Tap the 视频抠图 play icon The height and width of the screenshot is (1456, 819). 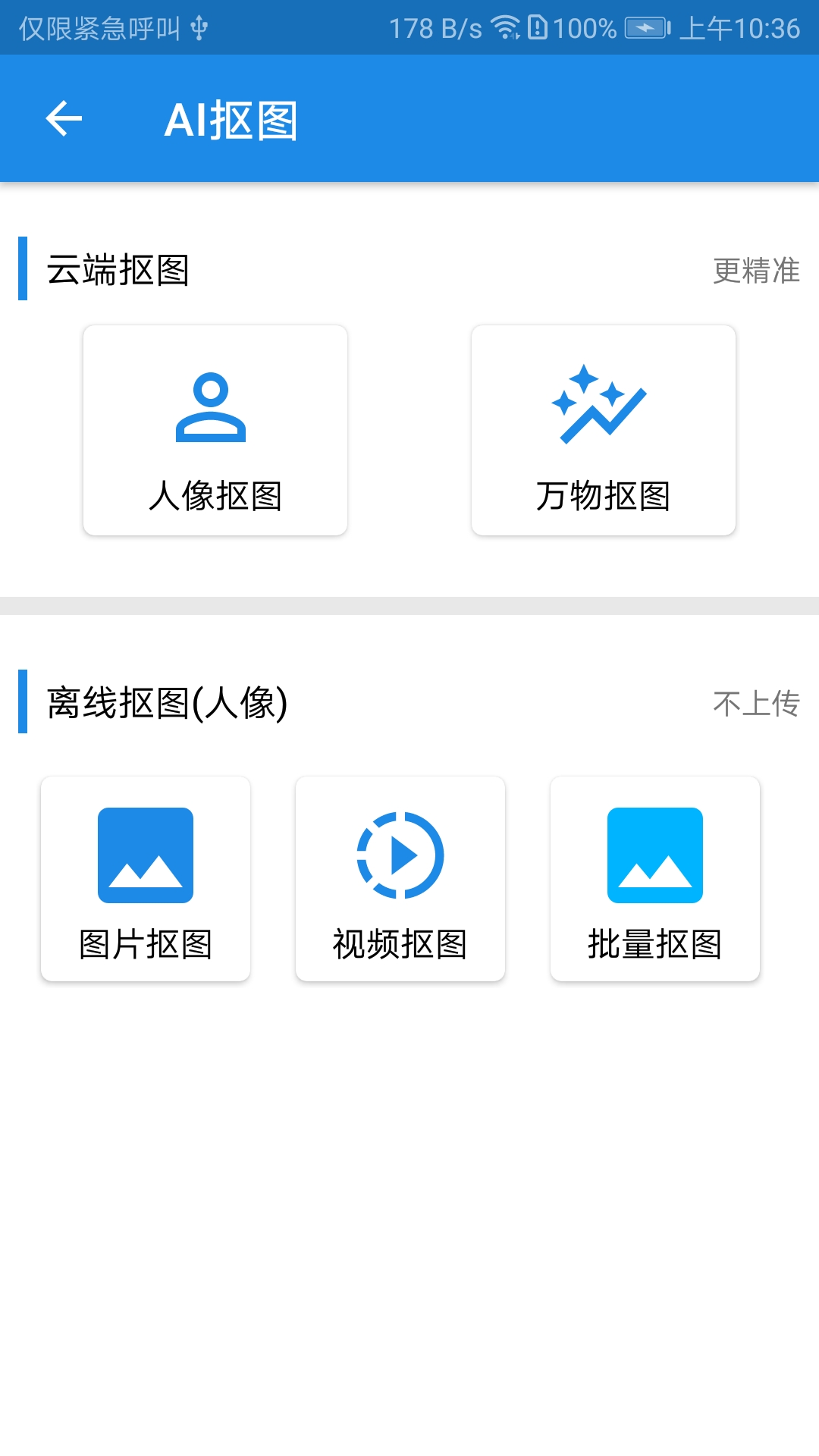[x=400, y=855]
